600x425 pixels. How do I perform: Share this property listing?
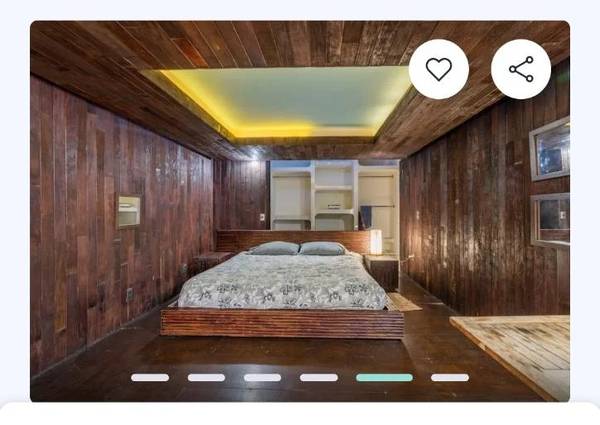[521, 69]
